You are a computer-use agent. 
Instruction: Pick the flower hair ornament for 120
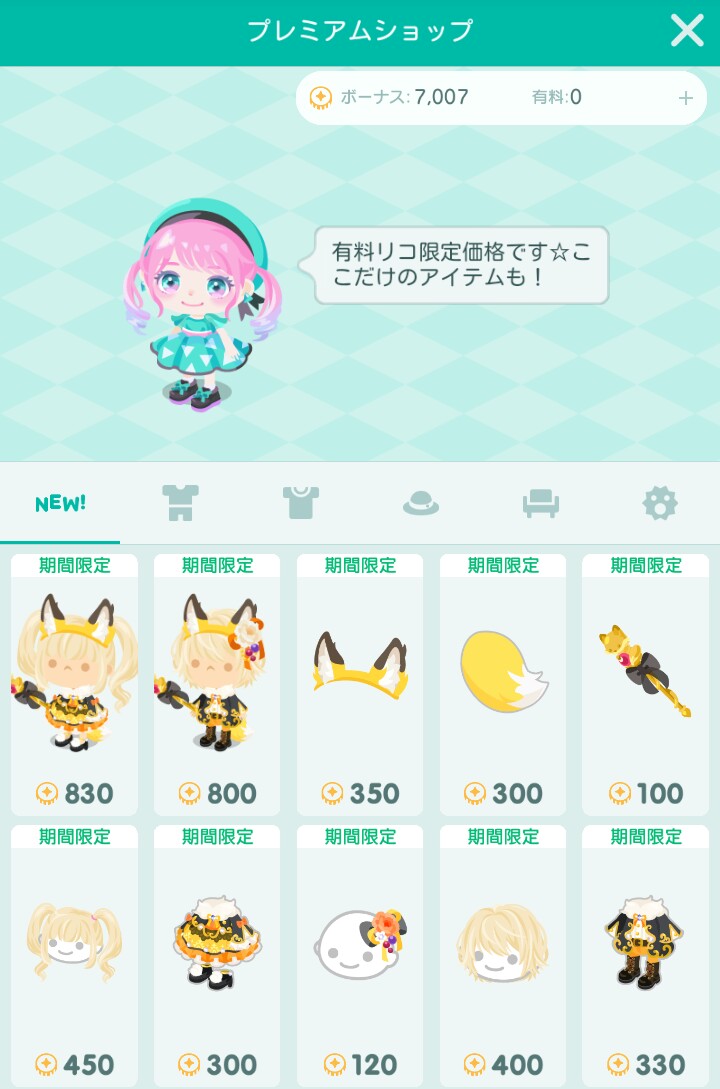pos(360,956)
